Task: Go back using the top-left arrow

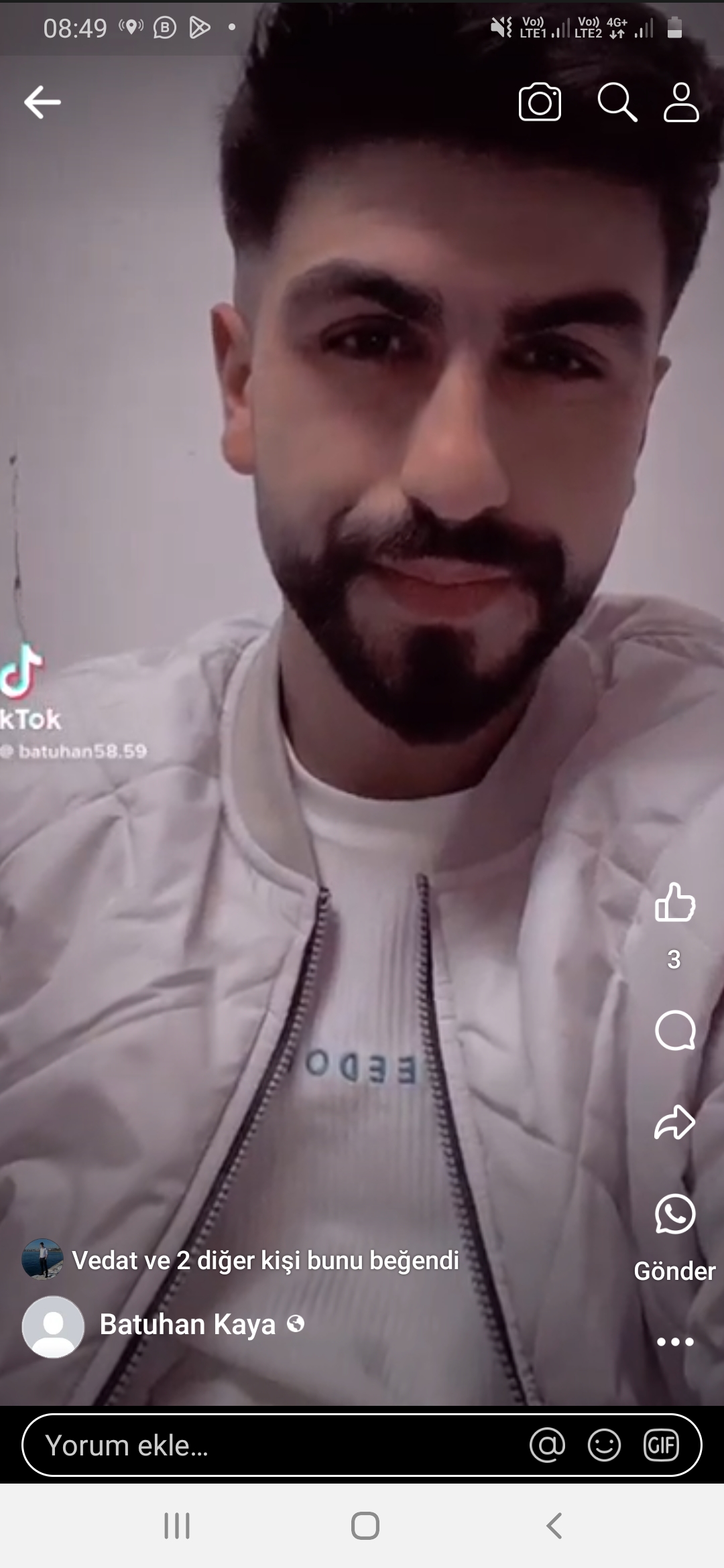Action: click(42, 103)
